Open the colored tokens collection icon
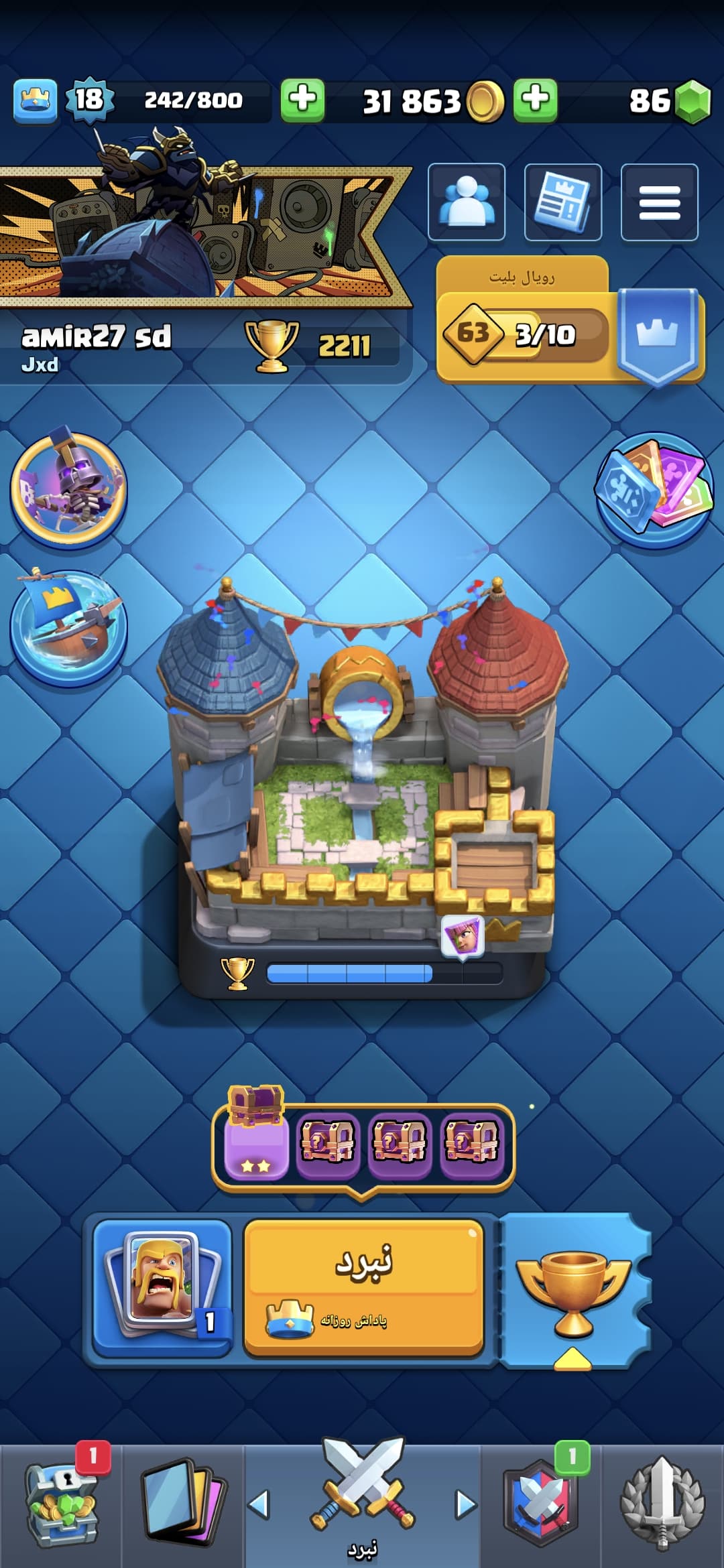This screenshot has height=1568, width=724. pos(654,489)
